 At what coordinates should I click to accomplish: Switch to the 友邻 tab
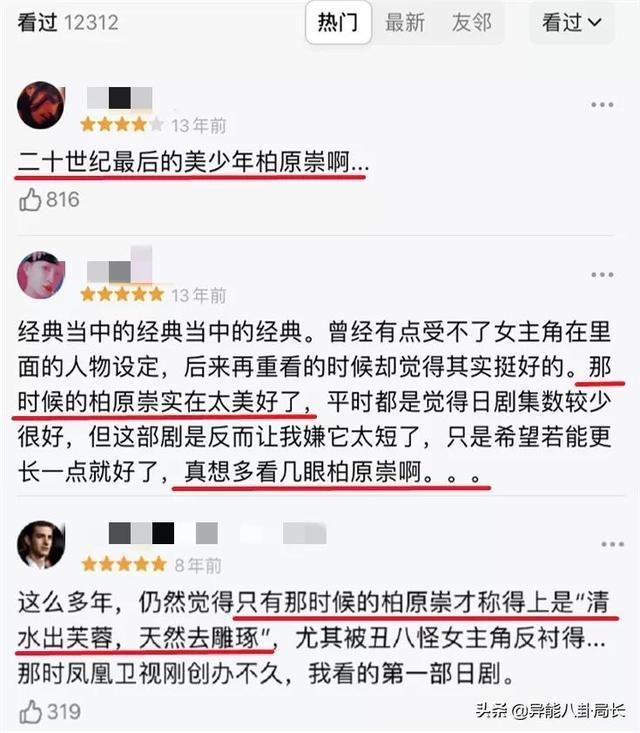point(471,23)
